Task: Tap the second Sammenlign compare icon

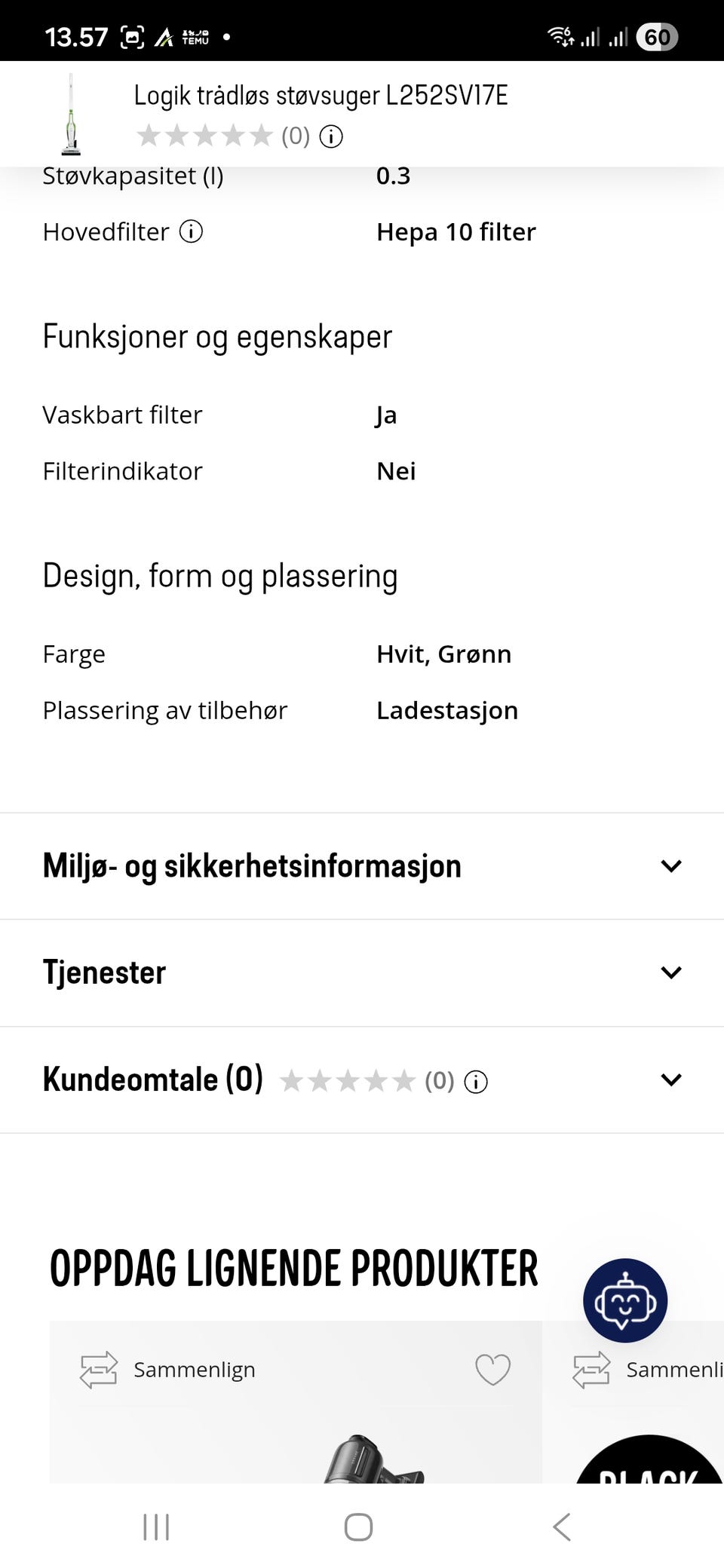Action: (591, 1370)
